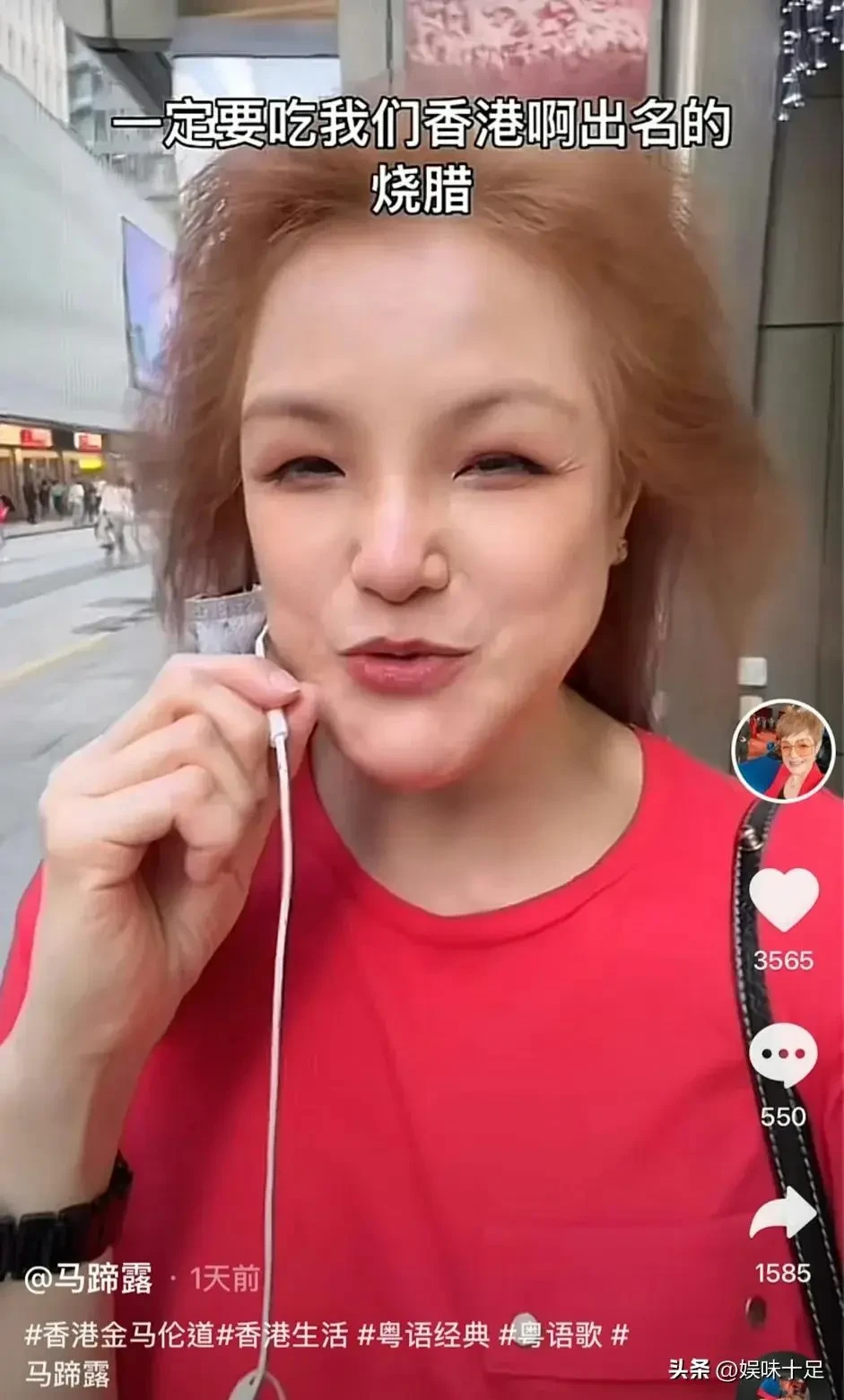Open the creator's profile avatar
This screenshot has width=844, height=1400.
[x=783, y=751]
